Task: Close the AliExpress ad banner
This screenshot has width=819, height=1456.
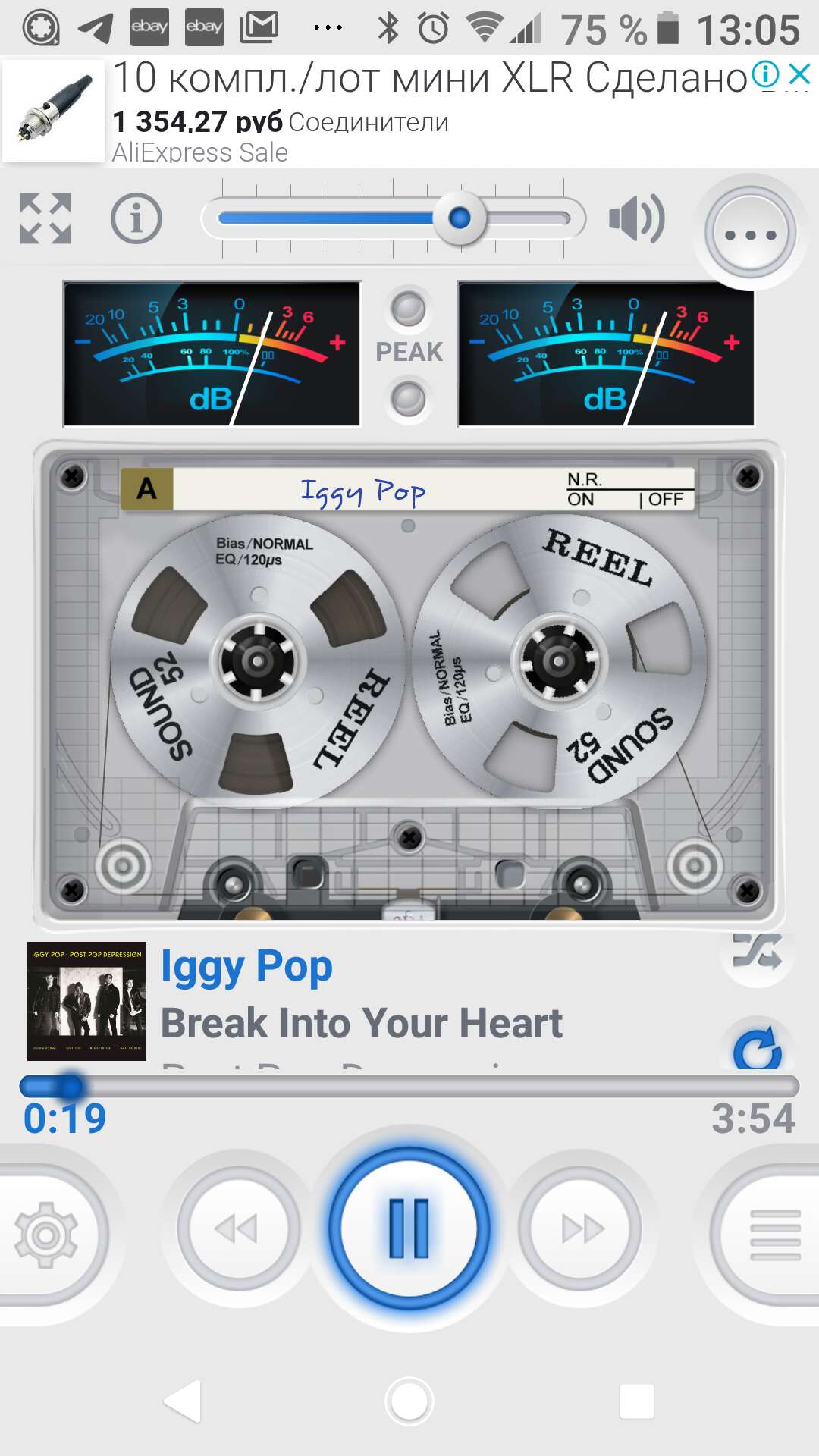Action: click(800, 74)
